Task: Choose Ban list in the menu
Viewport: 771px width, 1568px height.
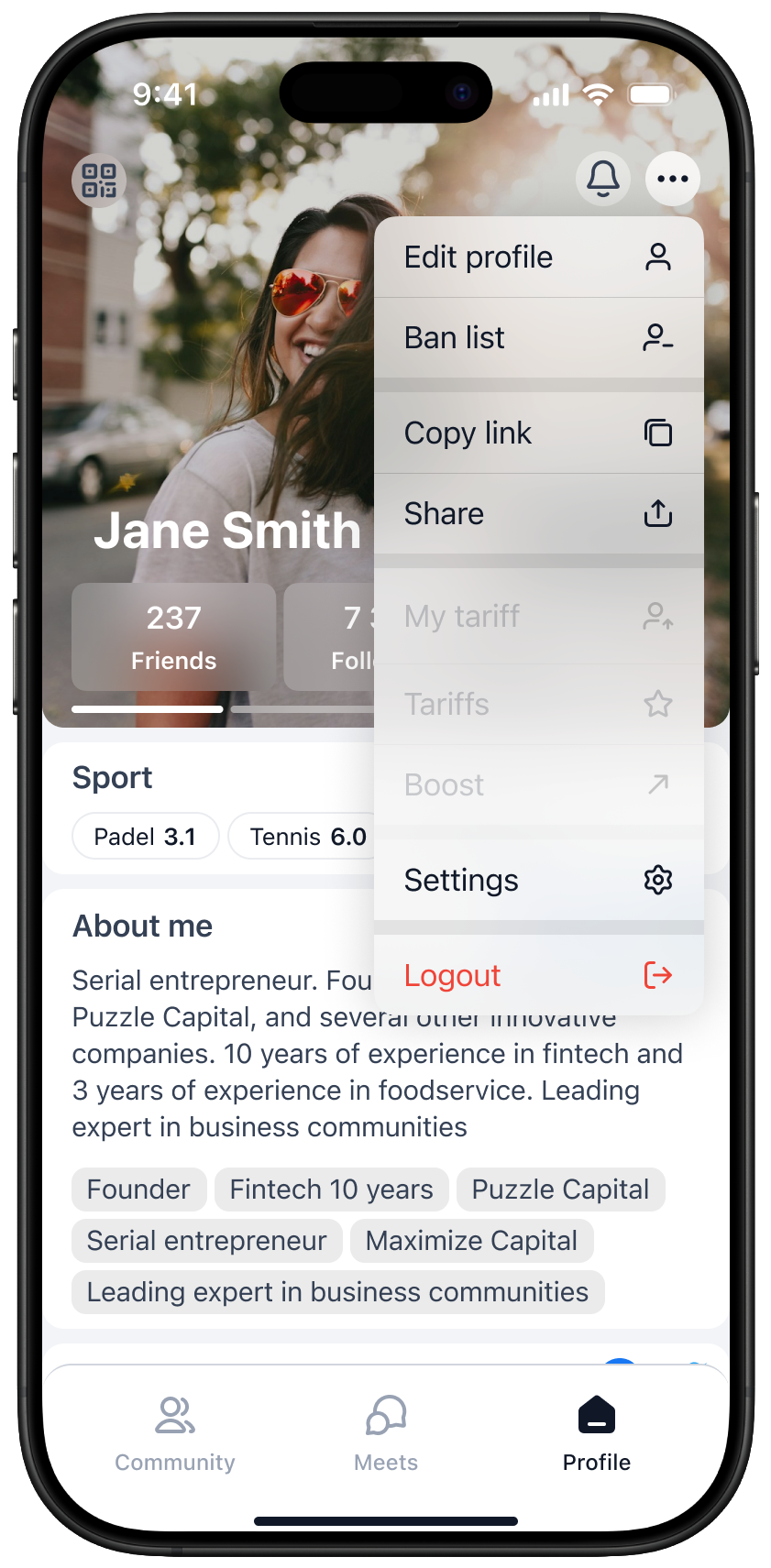Action: [x=454, y=337]
